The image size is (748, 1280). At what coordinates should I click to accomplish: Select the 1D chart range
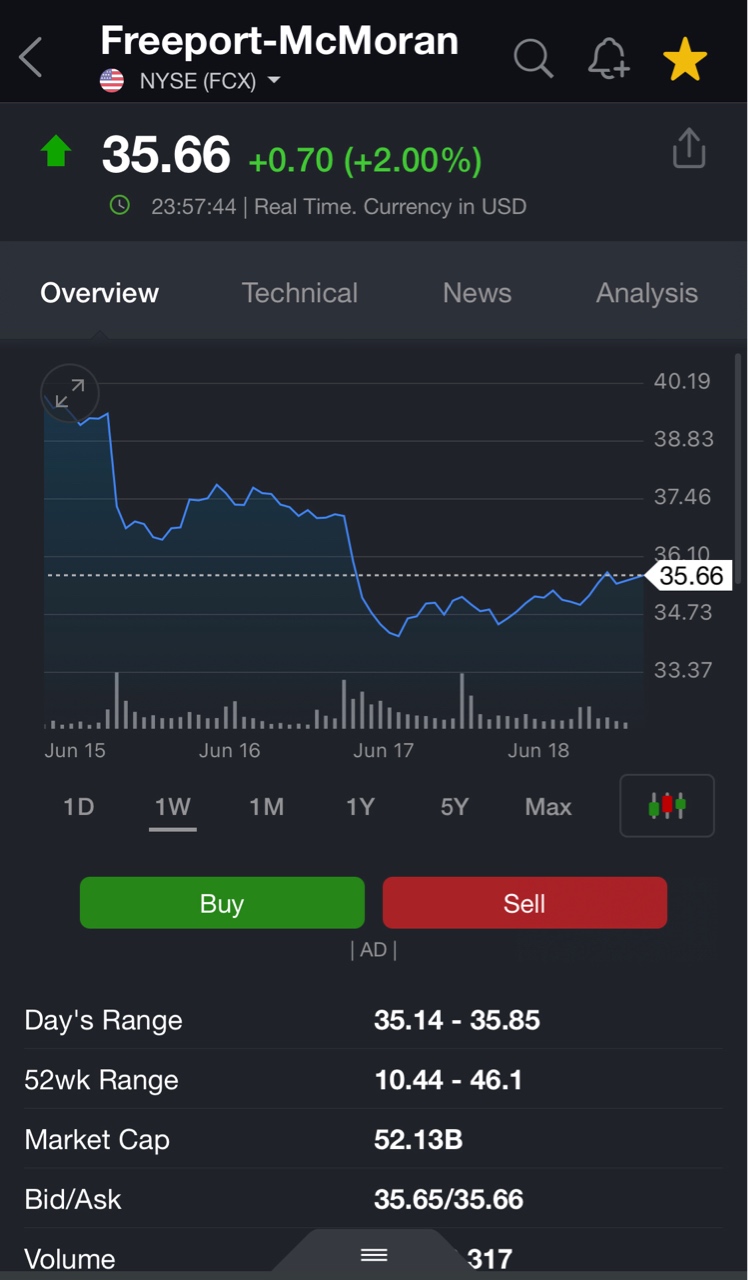pos(79,807)
